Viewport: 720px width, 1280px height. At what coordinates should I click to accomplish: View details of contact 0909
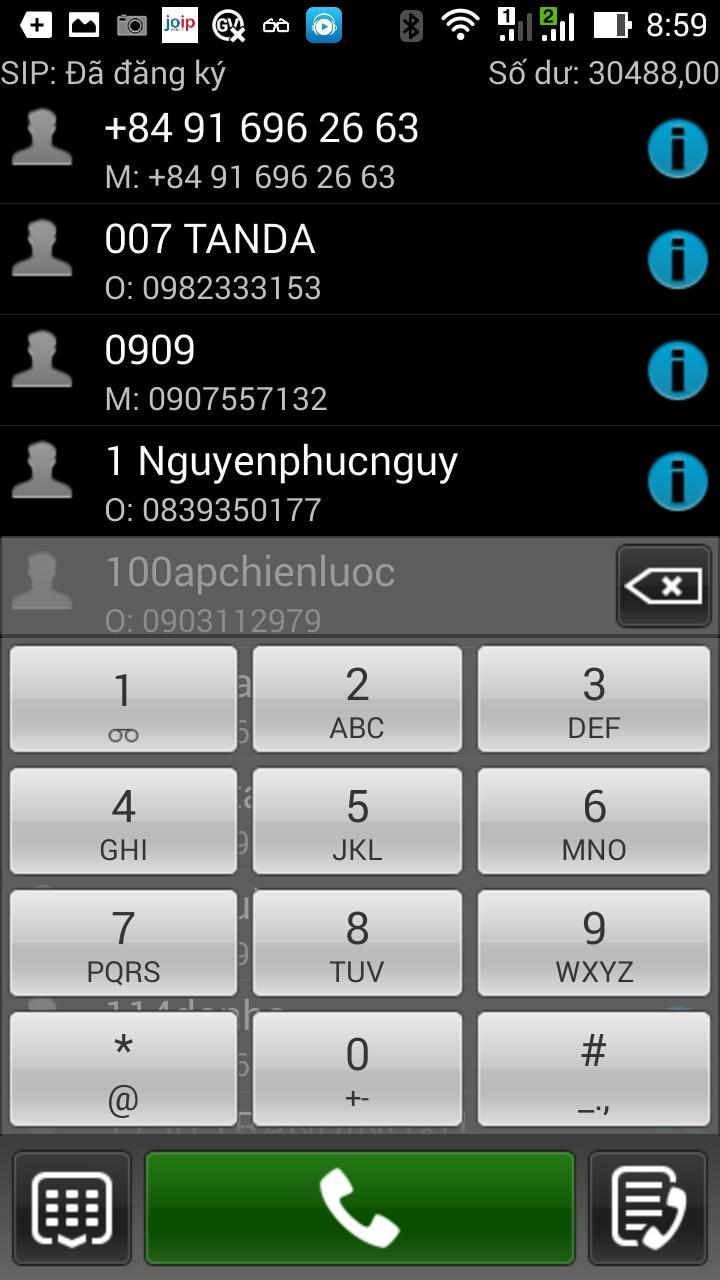[677, 371]
